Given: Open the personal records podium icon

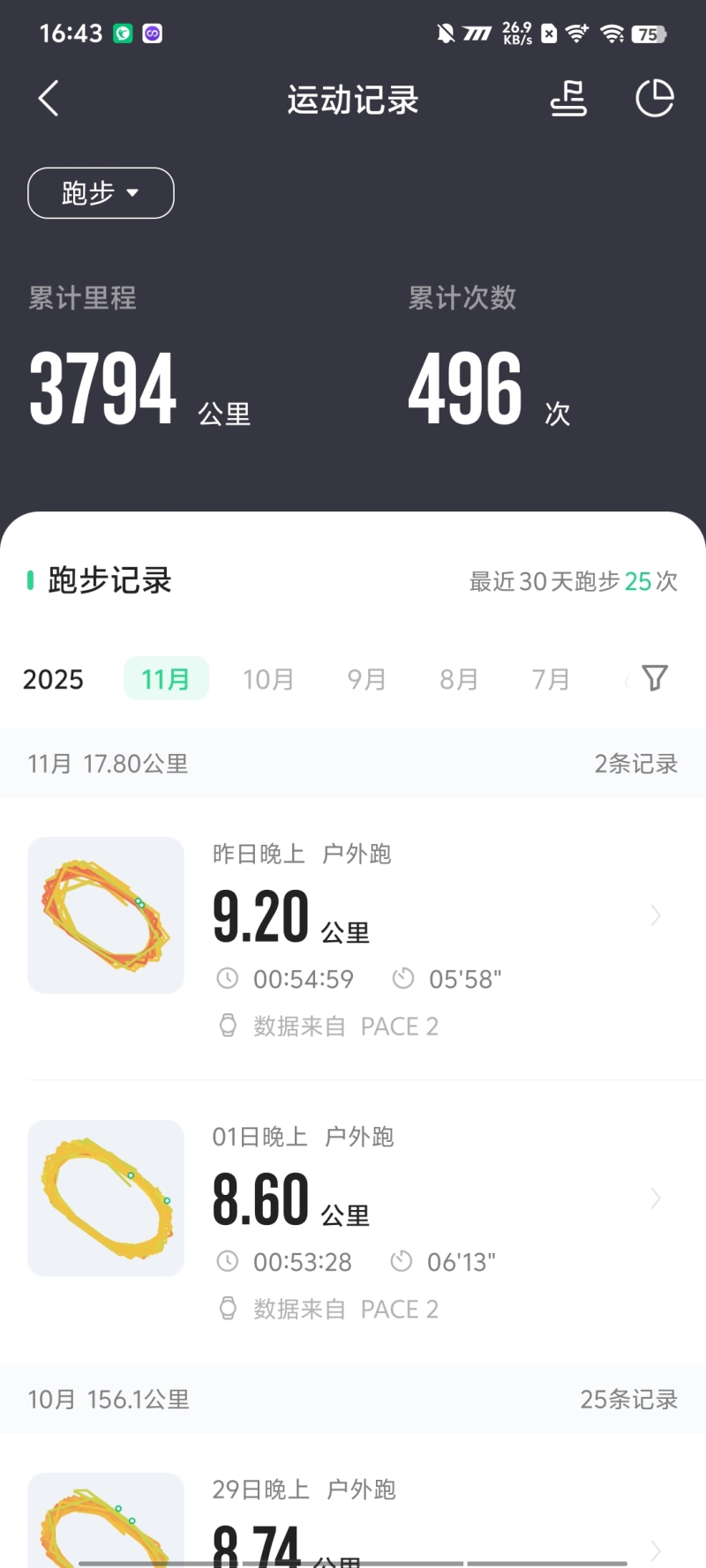Looking at the screenshot, I should [568, 98].
